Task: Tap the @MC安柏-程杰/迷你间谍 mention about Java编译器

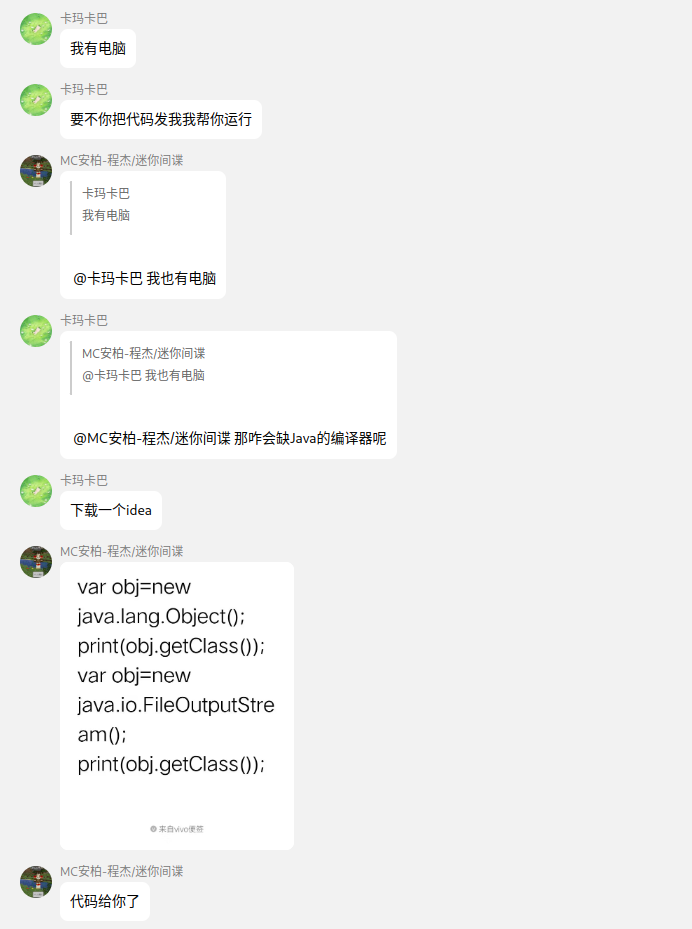Action: (x=152, y=438)
